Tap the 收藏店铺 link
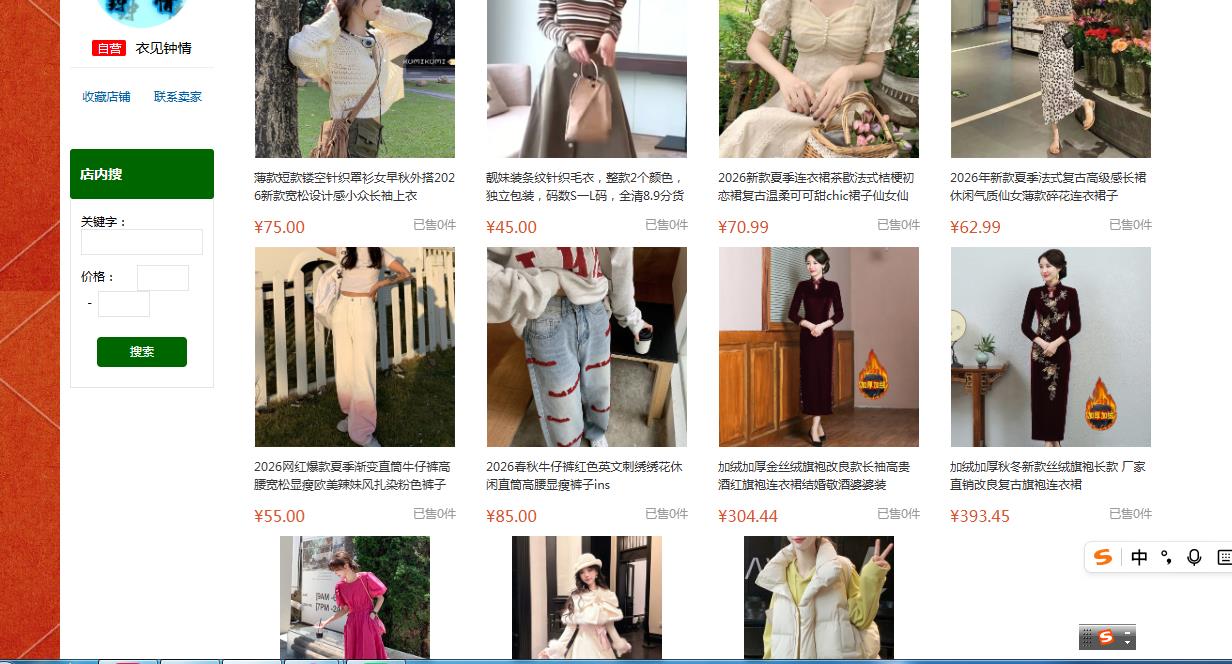The image size is (1232, 664). 106,97
